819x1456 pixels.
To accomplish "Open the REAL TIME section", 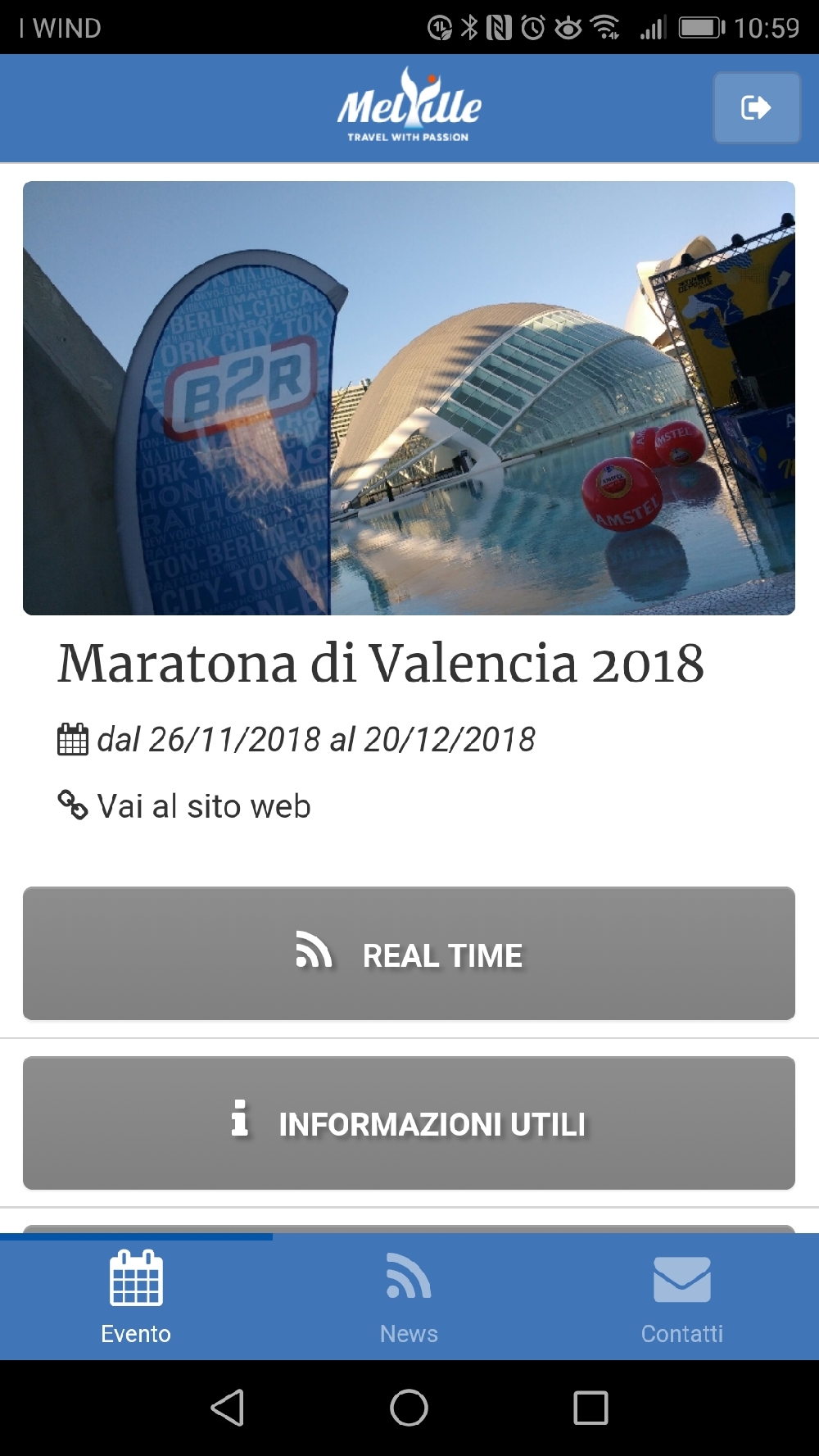I will coord(409,954).
